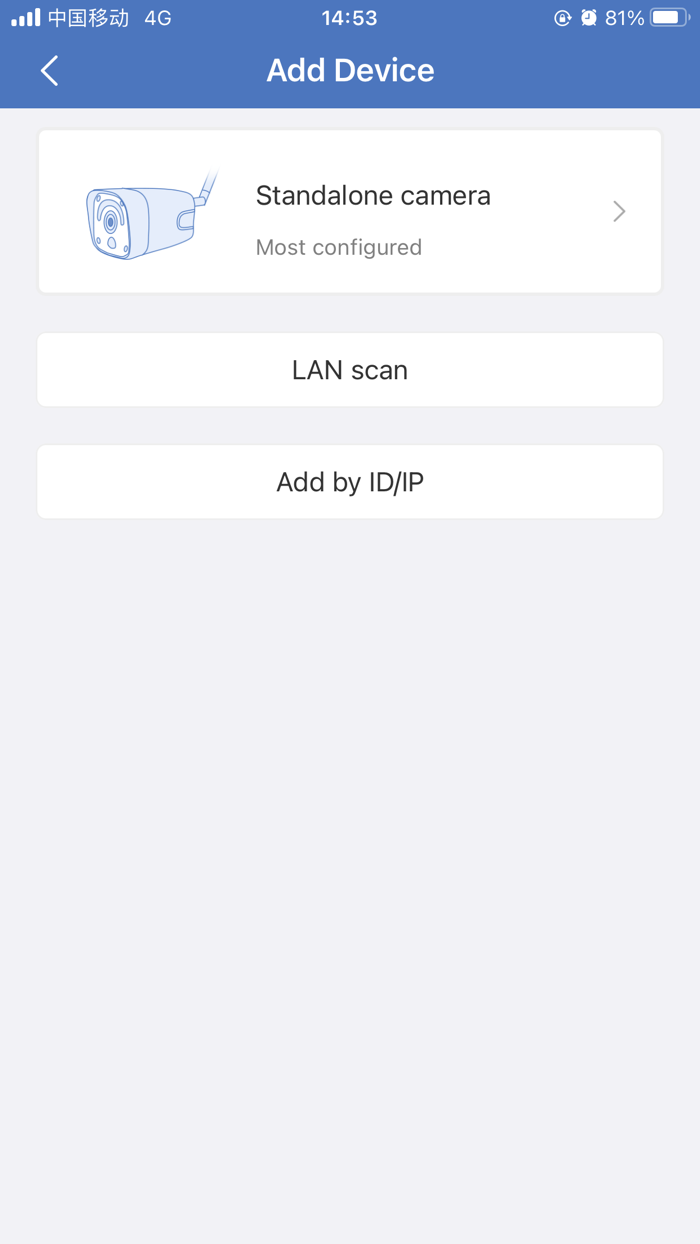Open the Standalone camera option
This screenshot has height=1244, width=700.
[x=350, y=212]
